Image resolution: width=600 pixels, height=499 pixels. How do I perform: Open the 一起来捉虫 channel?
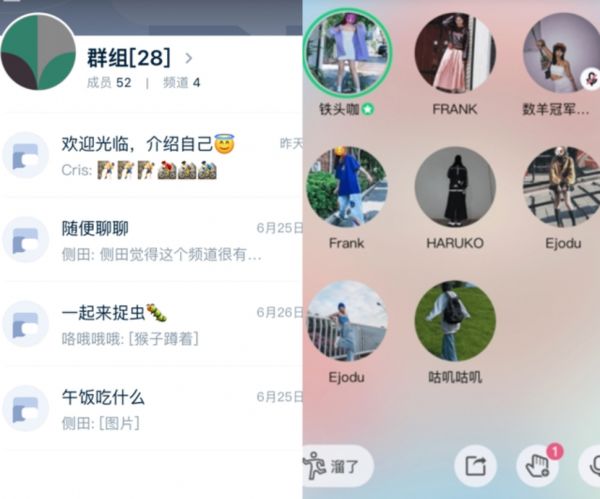150,323
